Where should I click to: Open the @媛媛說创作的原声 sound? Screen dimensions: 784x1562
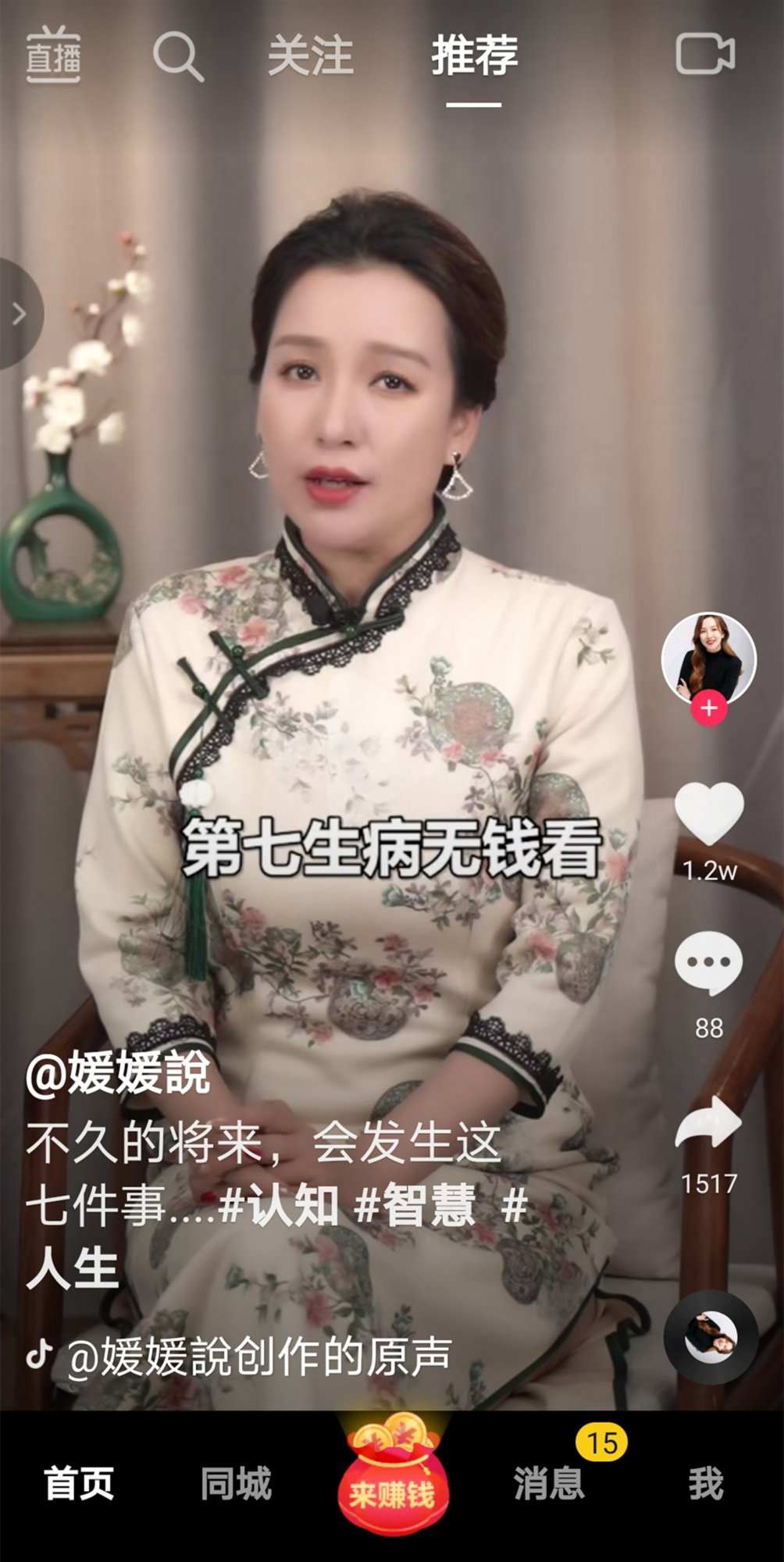pos(258,1357)
